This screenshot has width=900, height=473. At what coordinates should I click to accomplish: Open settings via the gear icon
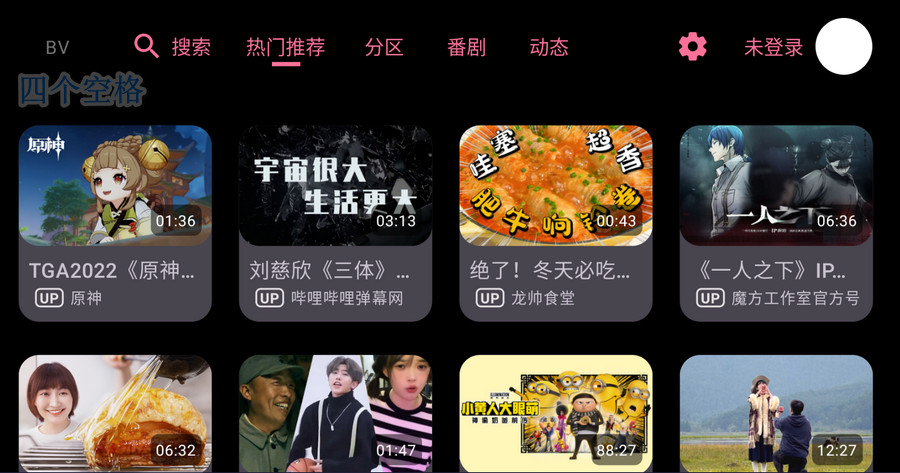click(692, 47)
